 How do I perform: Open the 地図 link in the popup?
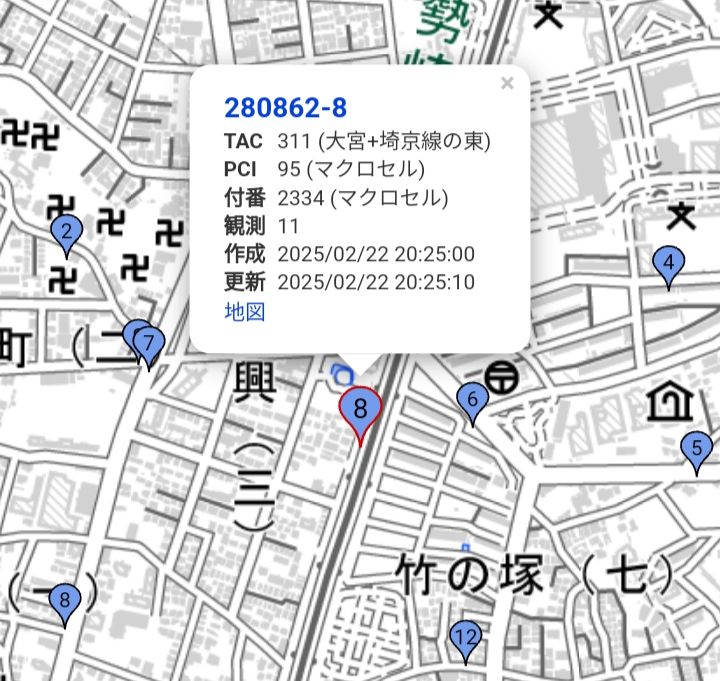click(245, 311)
